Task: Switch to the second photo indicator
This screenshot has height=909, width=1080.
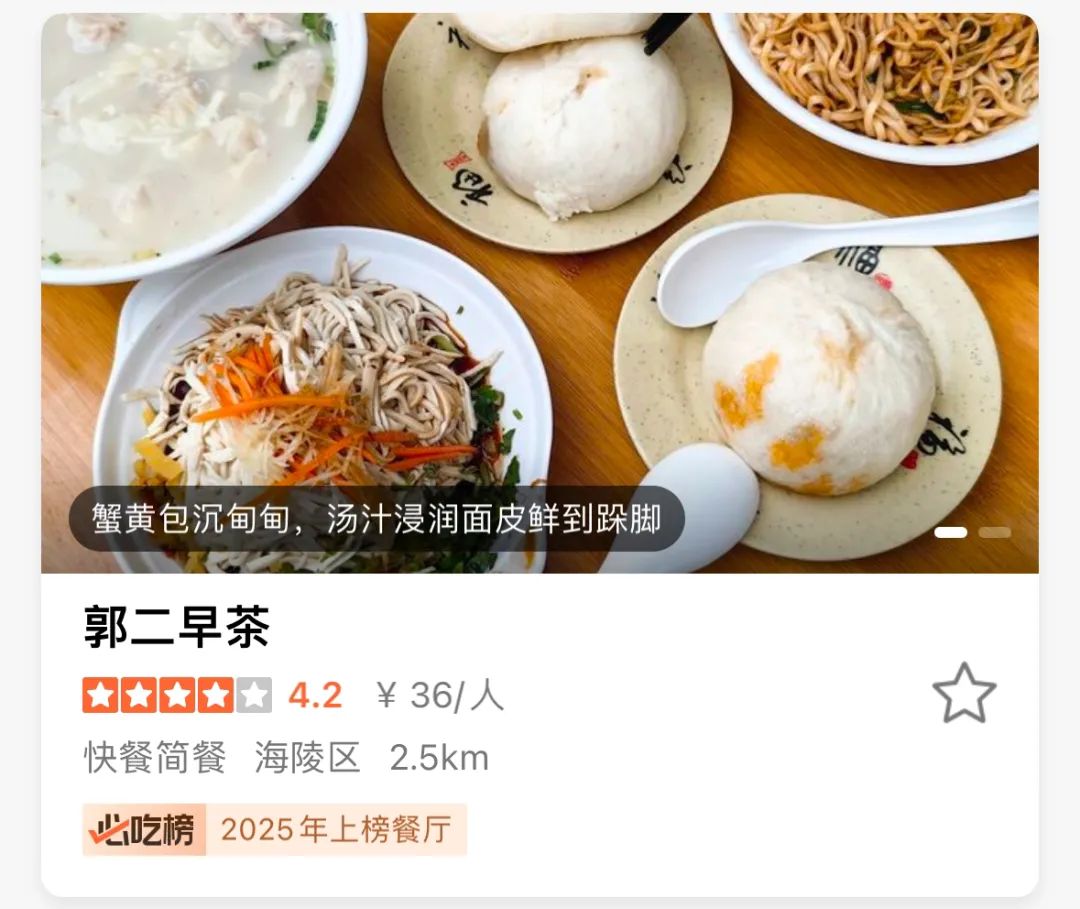Action: [994, 533]
